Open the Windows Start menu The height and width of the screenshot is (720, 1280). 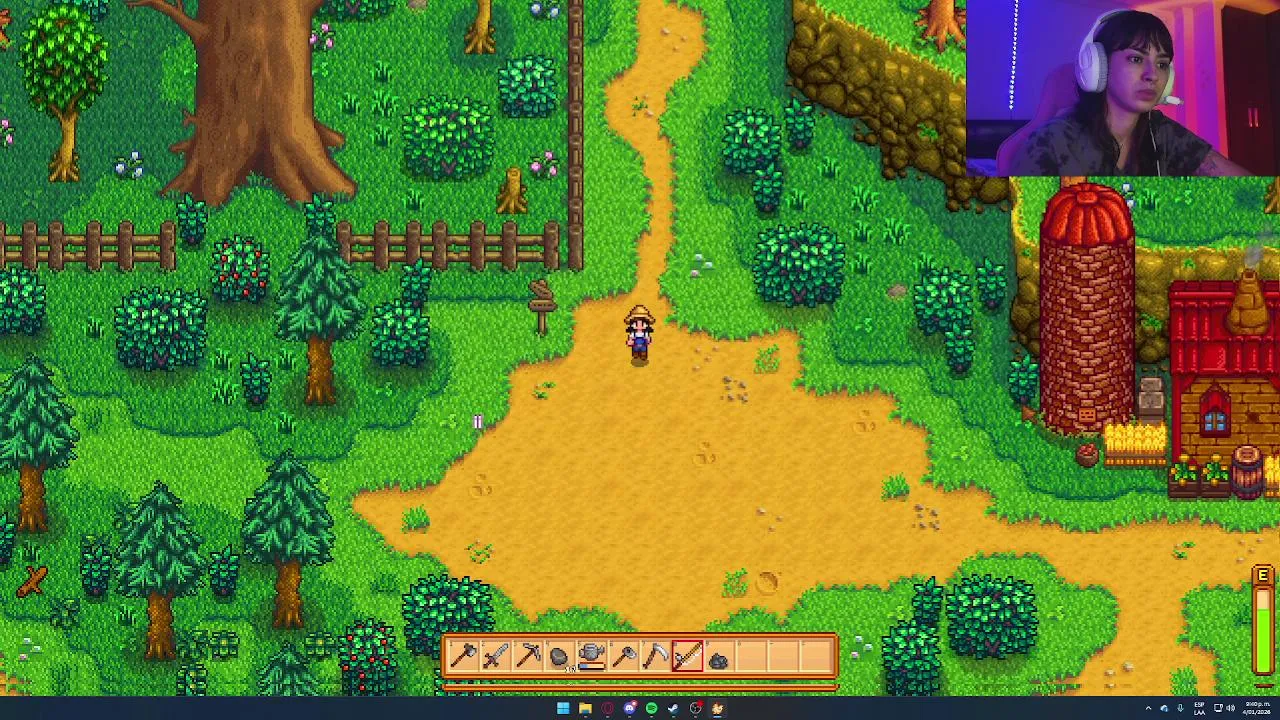[x=563, y=708]
